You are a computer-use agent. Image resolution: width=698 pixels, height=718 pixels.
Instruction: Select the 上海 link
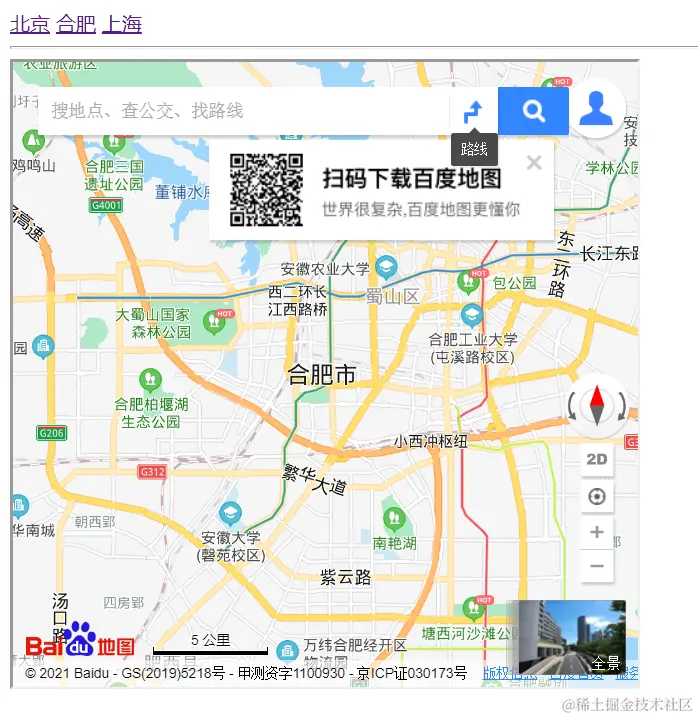[121, 25]
